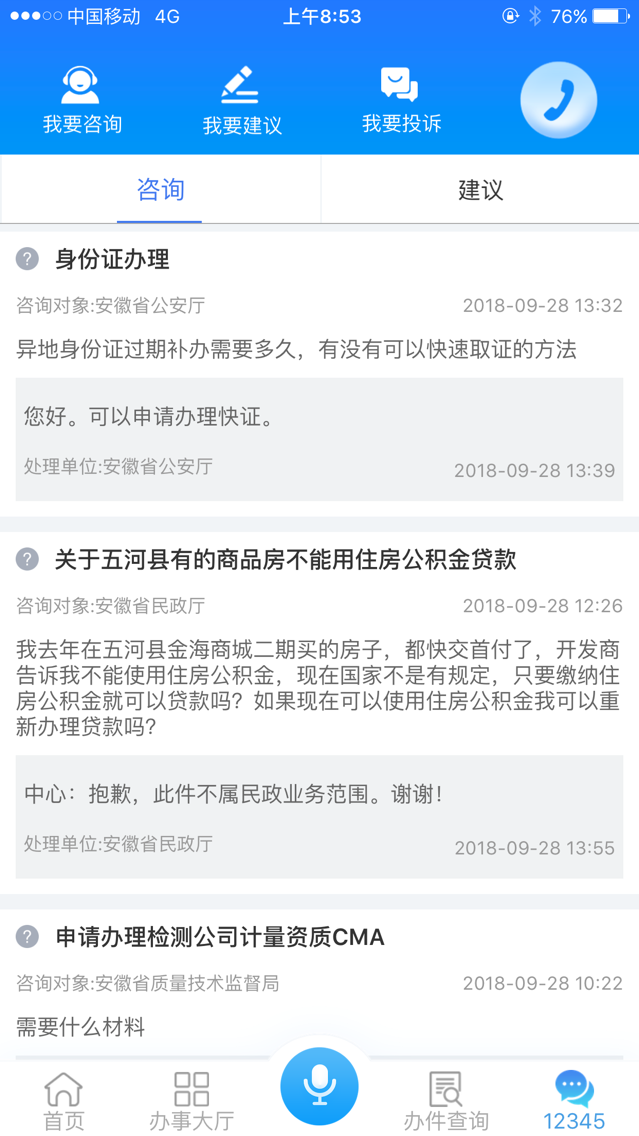View the 五河县商品房住房公积金贷款 question
Viewport: 639px width, 1136px height.
coord(285,559)
